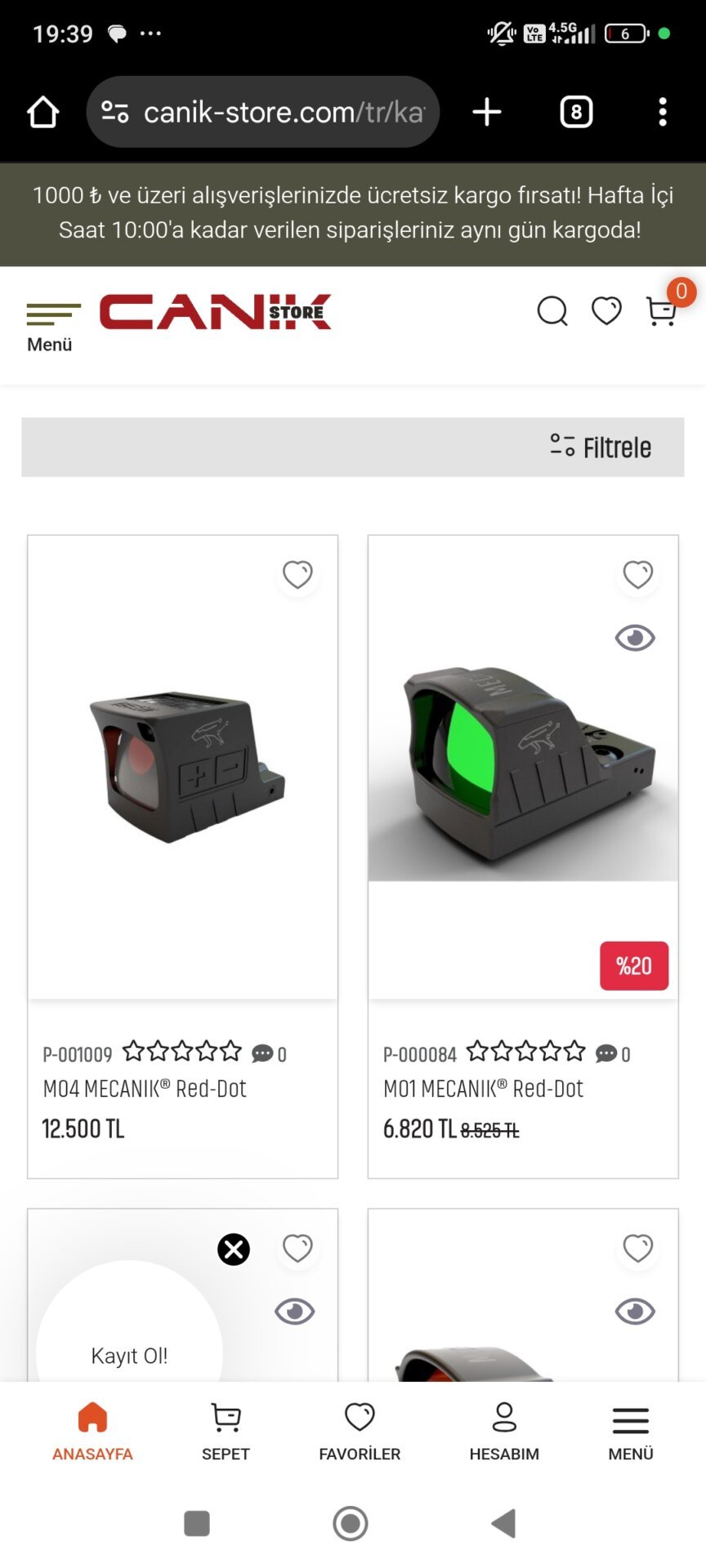Open the Hesabım account tab
The image size is (706, 1568).
(x=504, y=1431)
